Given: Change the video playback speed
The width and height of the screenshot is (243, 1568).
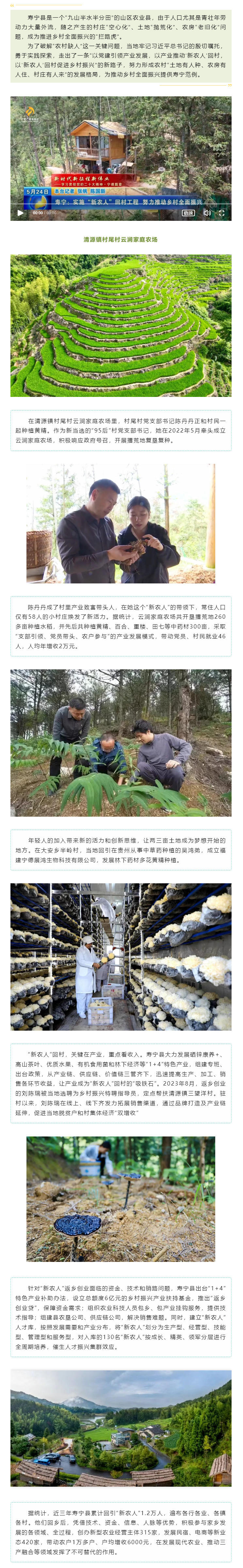Looking at the screenshot, I should 188,213.
